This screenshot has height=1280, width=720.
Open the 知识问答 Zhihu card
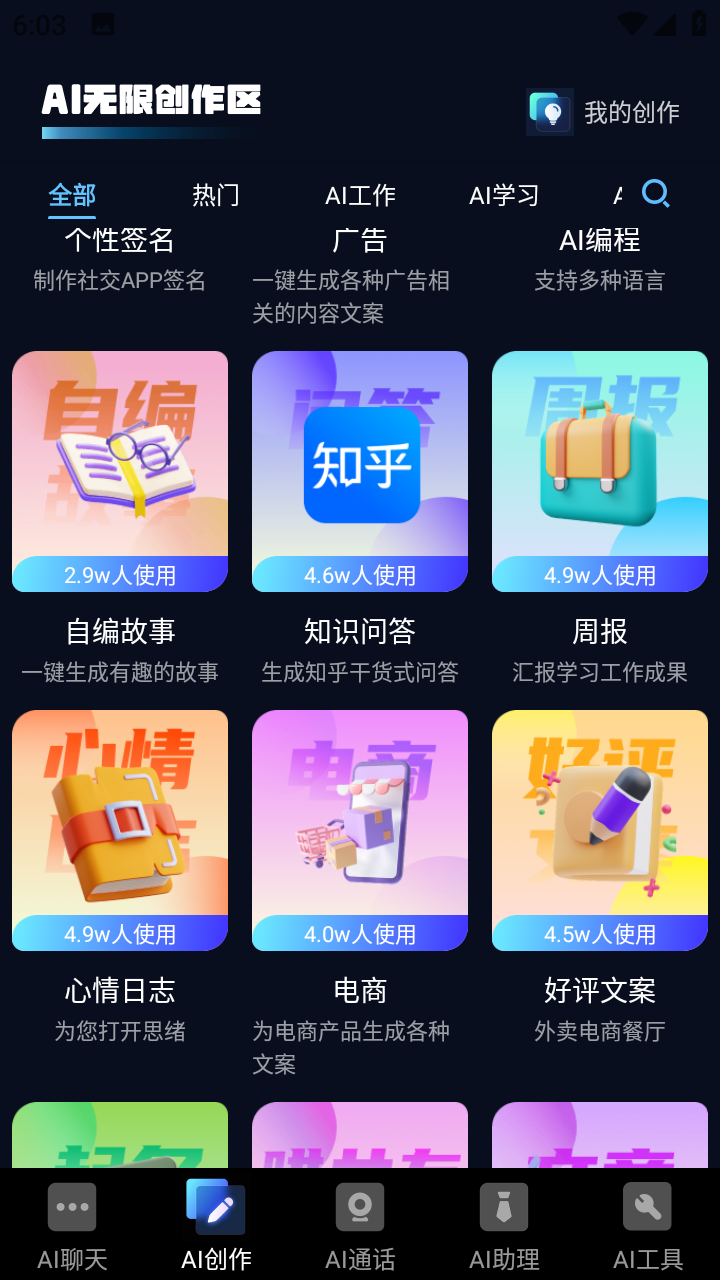coord(360,471)
